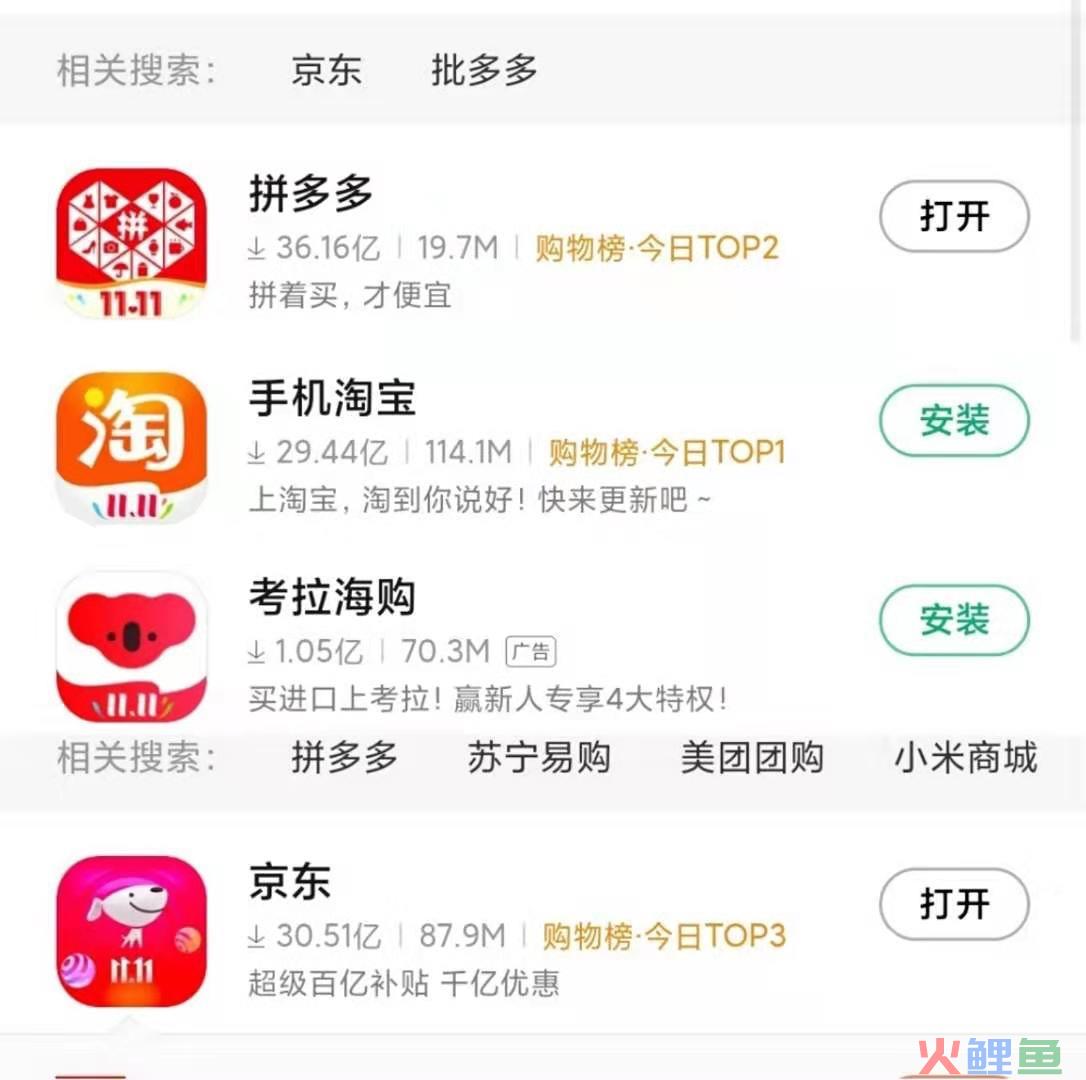Viewport: 1086px width, 1080px height.
Task: Search related term 苏宁易购
Action: tap(538, 758)
